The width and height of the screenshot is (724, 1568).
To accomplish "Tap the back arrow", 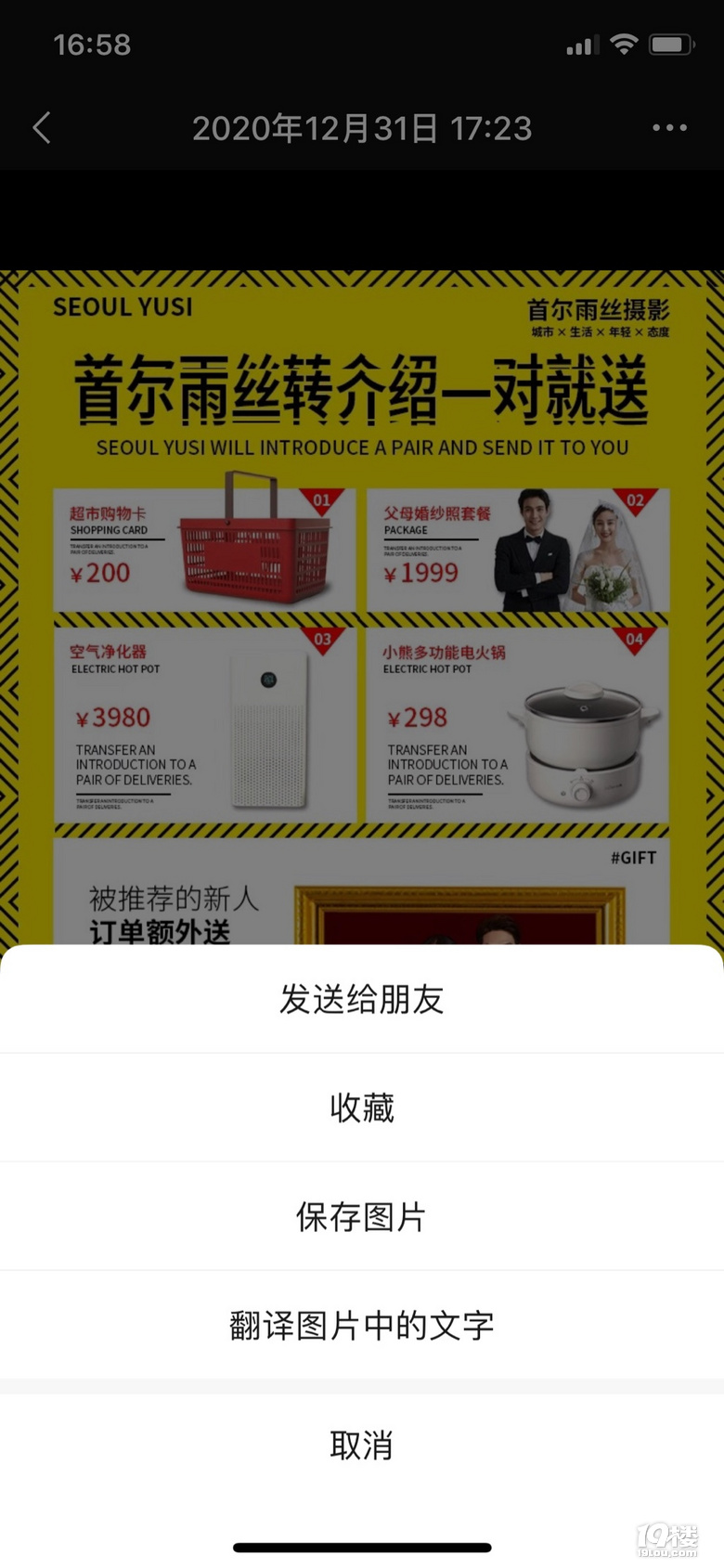I will click(42, 128).
